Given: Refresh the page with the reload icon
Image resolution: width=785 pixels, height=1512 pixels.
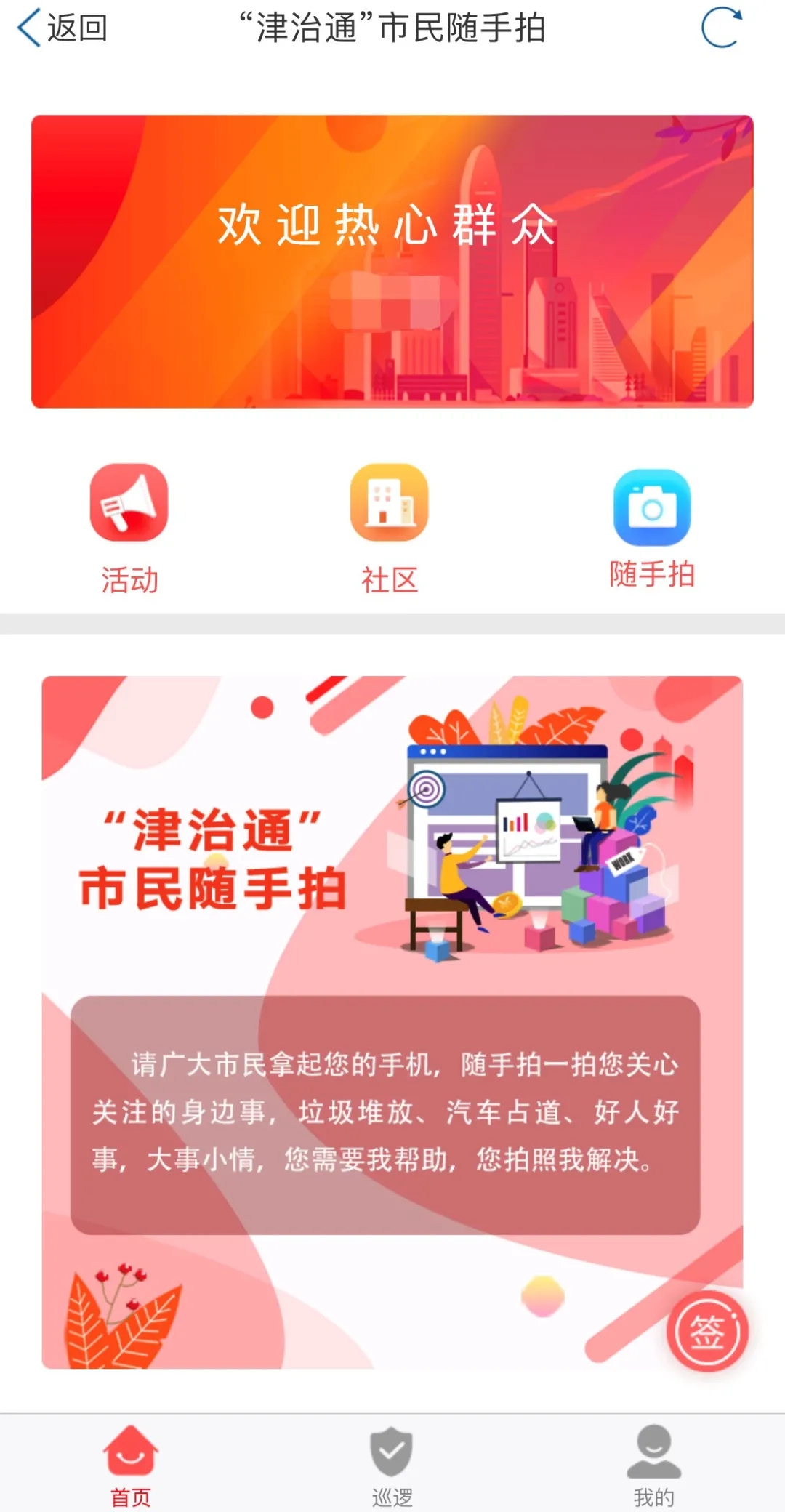Looking at the screenshot, I should click(721, 28).
